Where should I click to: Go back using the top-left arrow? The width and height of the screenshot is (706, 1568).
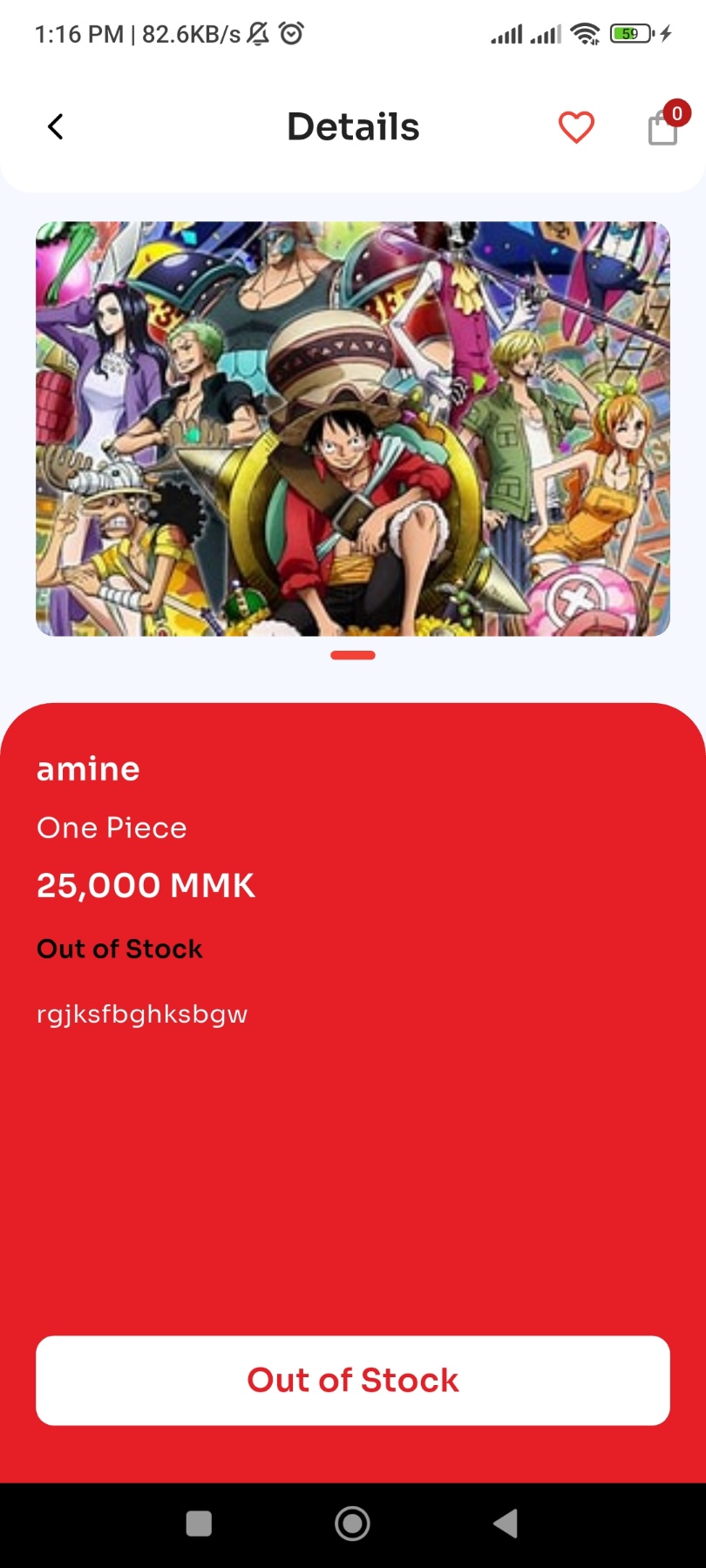(x=55, y=127)
